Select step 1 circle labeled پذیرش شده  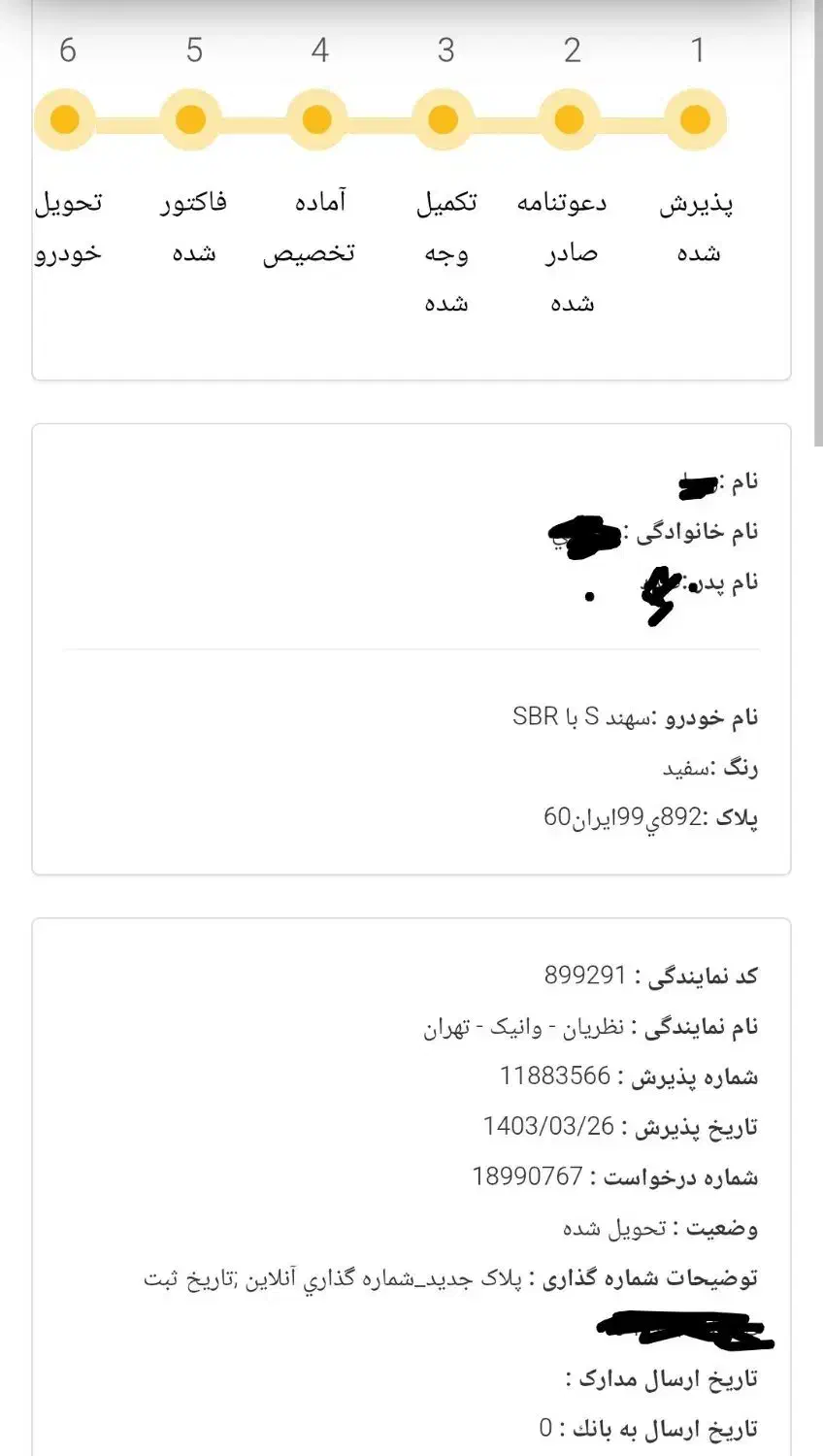click(695, 119)
